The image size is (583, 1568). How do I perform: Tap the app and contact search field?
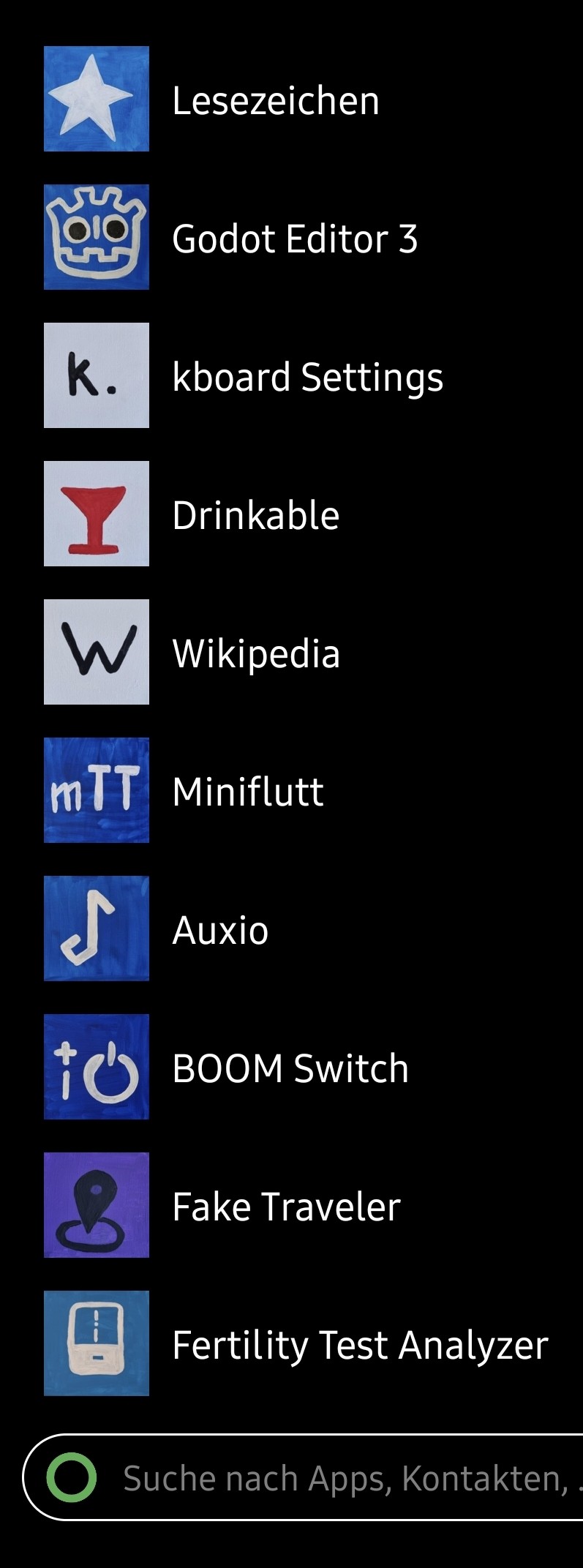344,1479
